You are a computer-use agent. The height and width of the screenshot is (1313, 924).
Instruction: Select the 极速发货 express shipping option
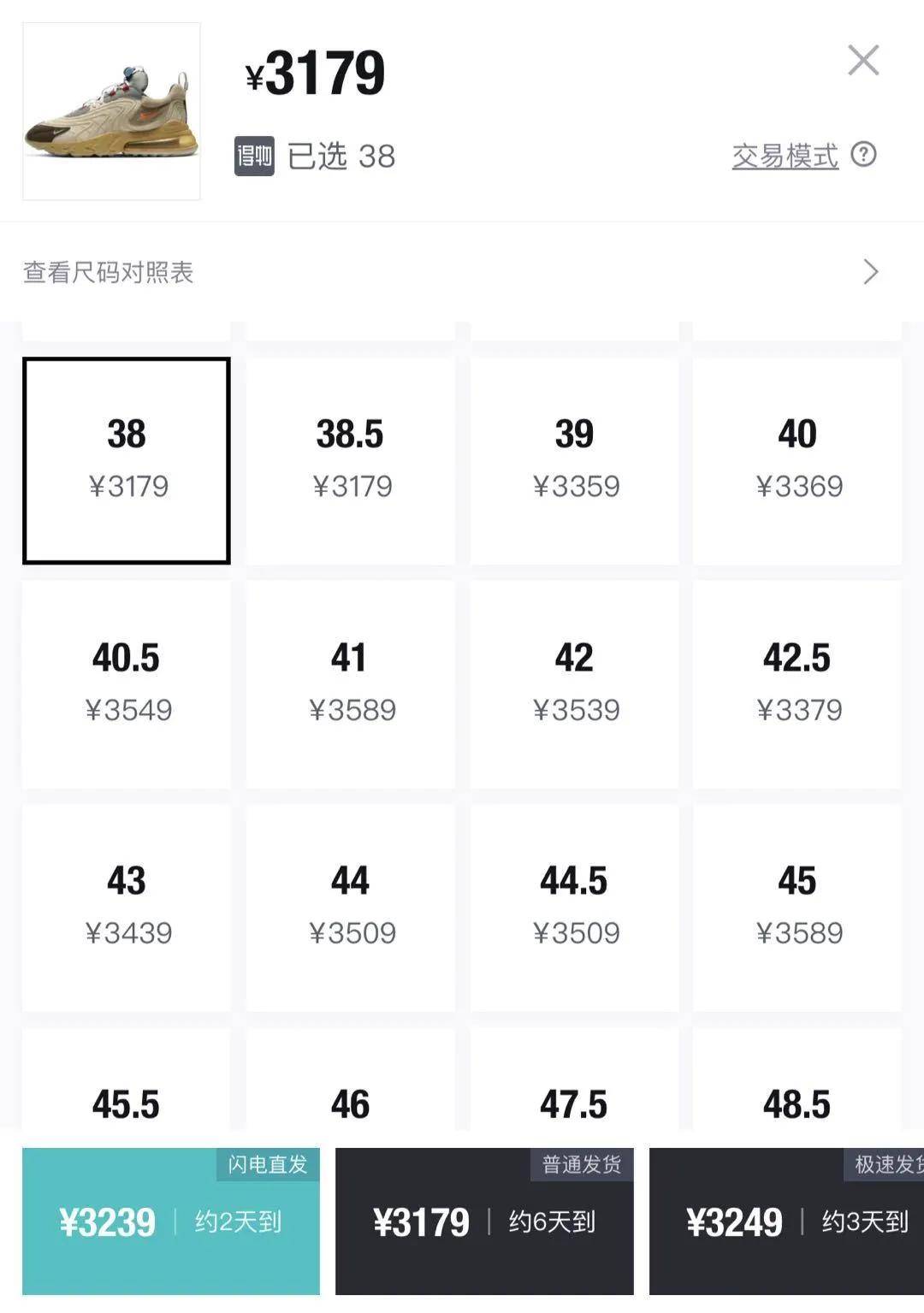[787, 1221]
